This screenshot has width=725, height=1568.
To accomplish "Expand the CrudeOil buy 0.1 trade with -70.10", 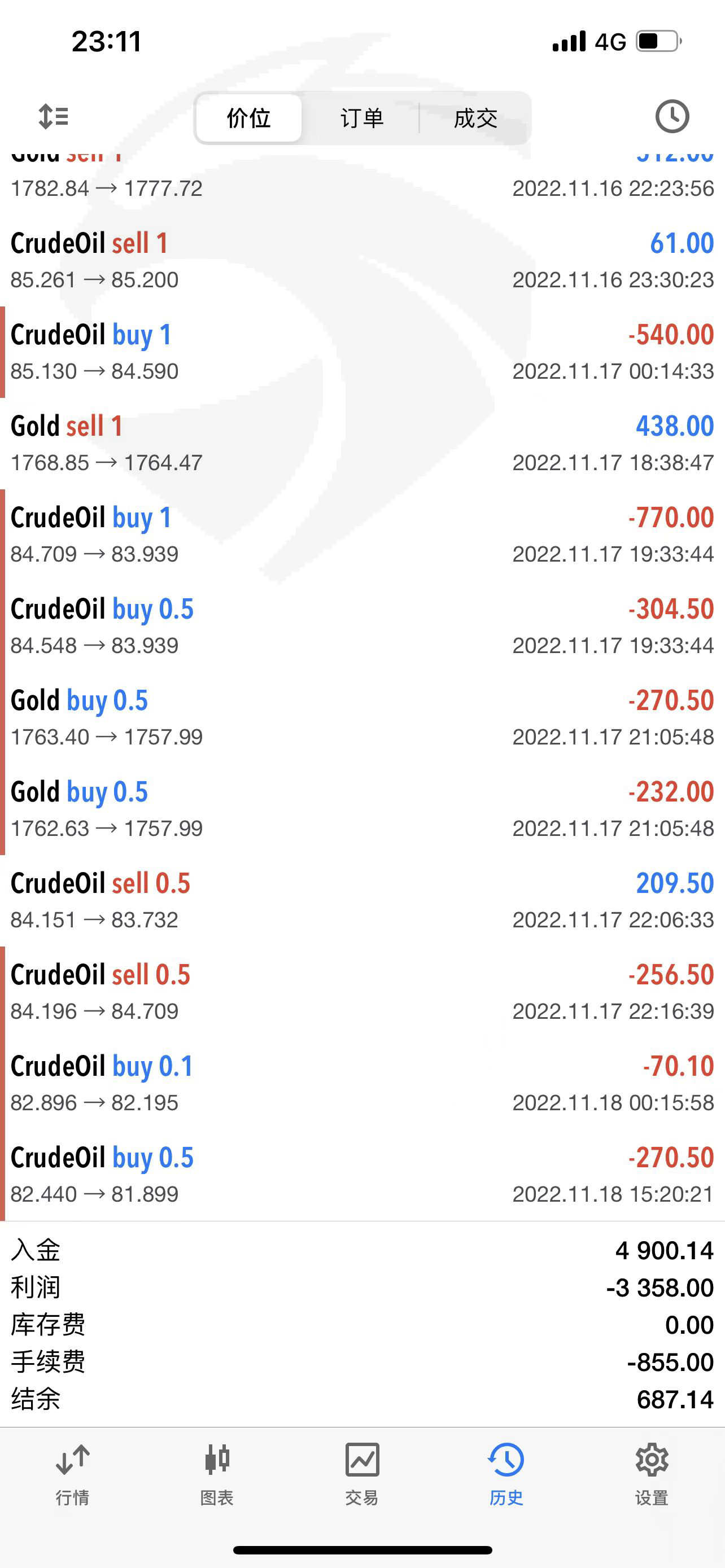I will (362, 1084).
